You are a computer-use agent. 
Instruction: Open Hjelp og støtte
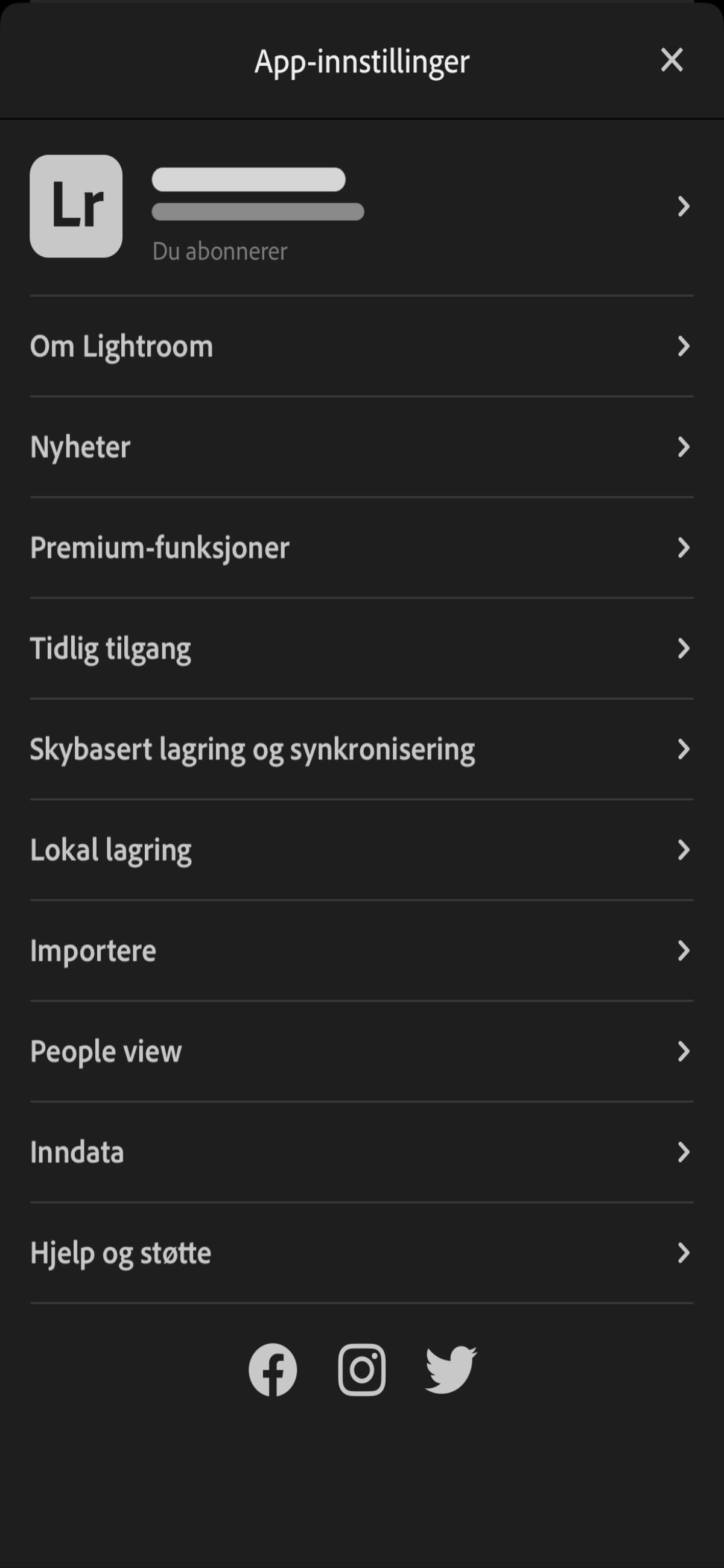tap(361, 1252)
